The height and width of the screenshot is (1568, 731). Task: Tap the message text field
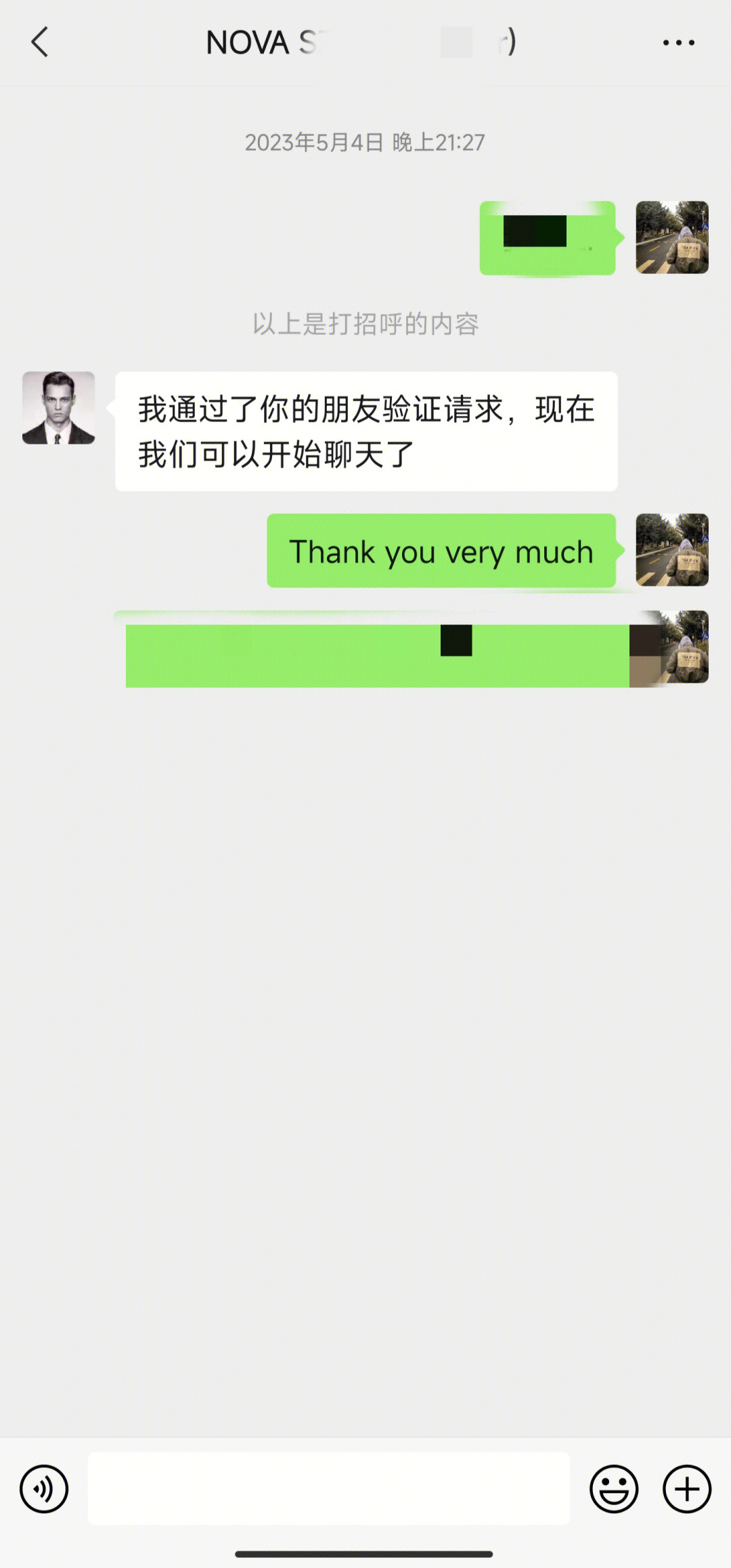click(328, 1488)
